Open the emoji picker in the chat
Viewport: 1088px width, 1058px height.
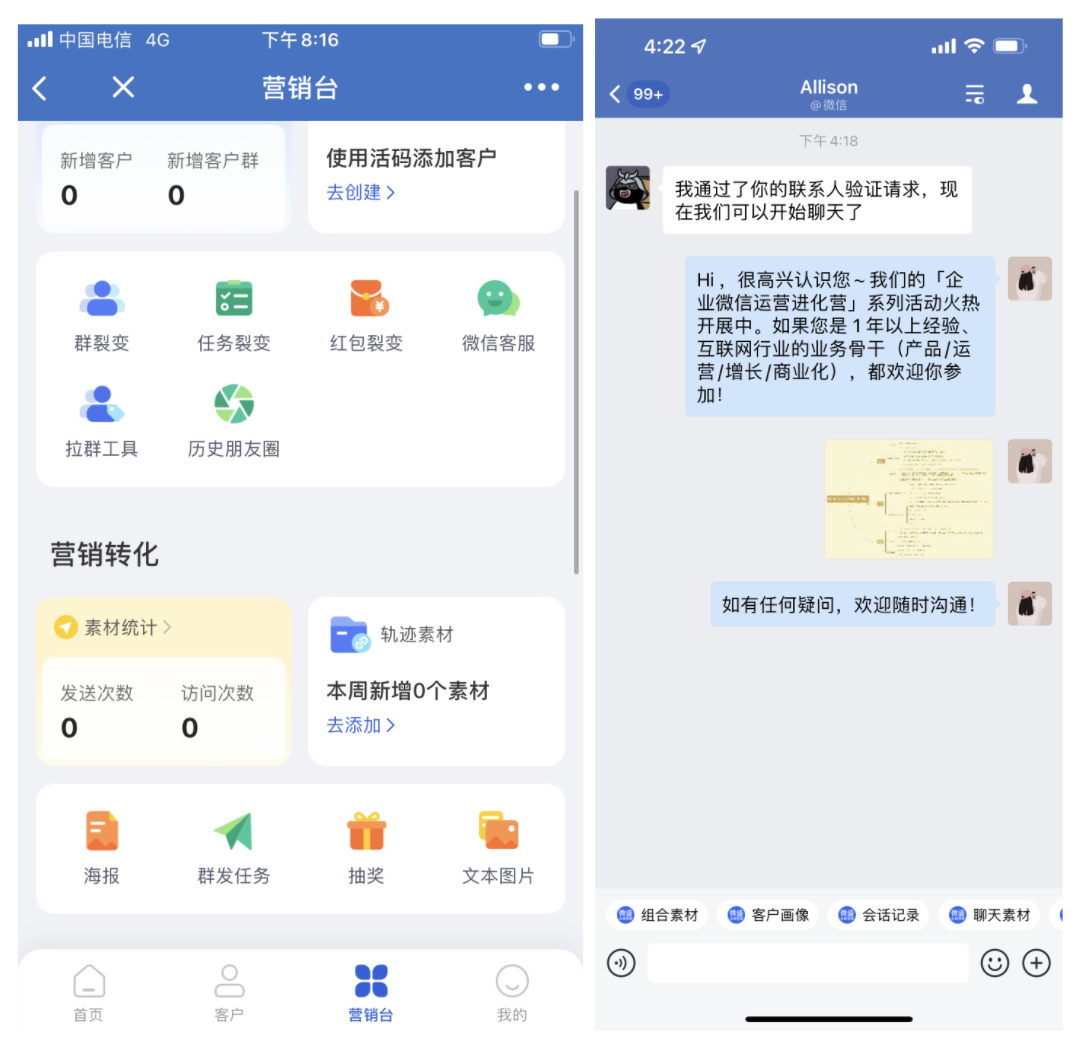click(x=994, y=964)
